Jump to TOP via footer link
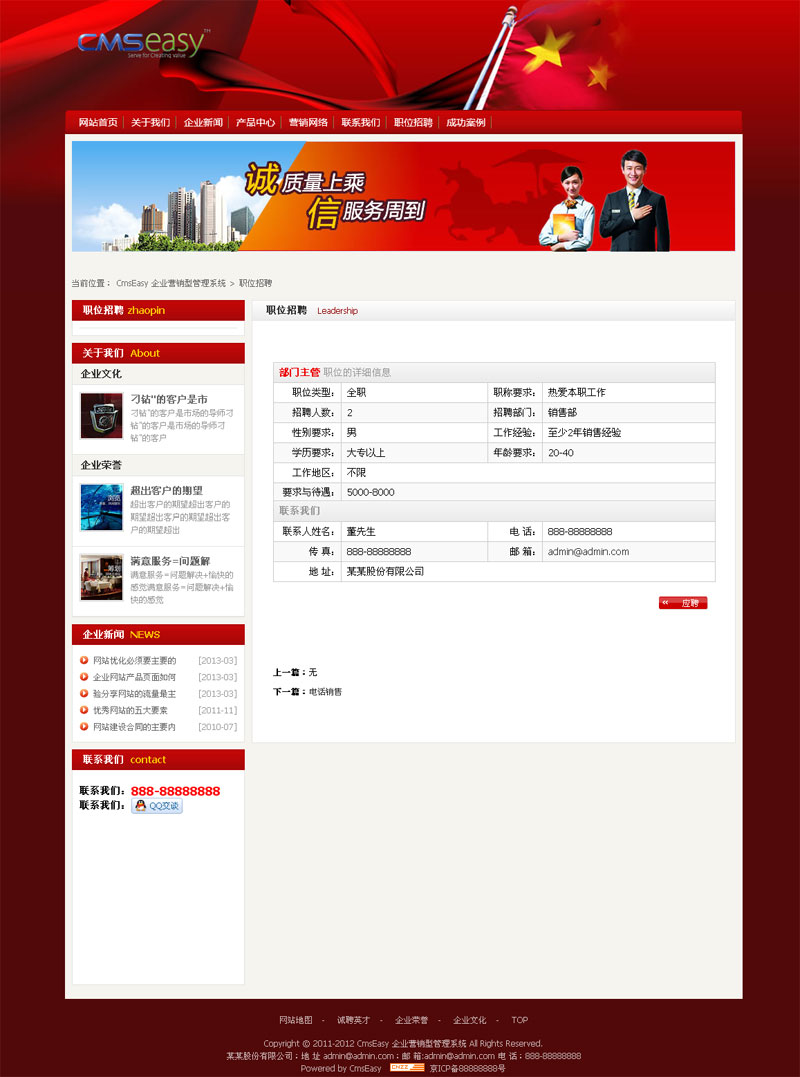 click(519, 1020)
